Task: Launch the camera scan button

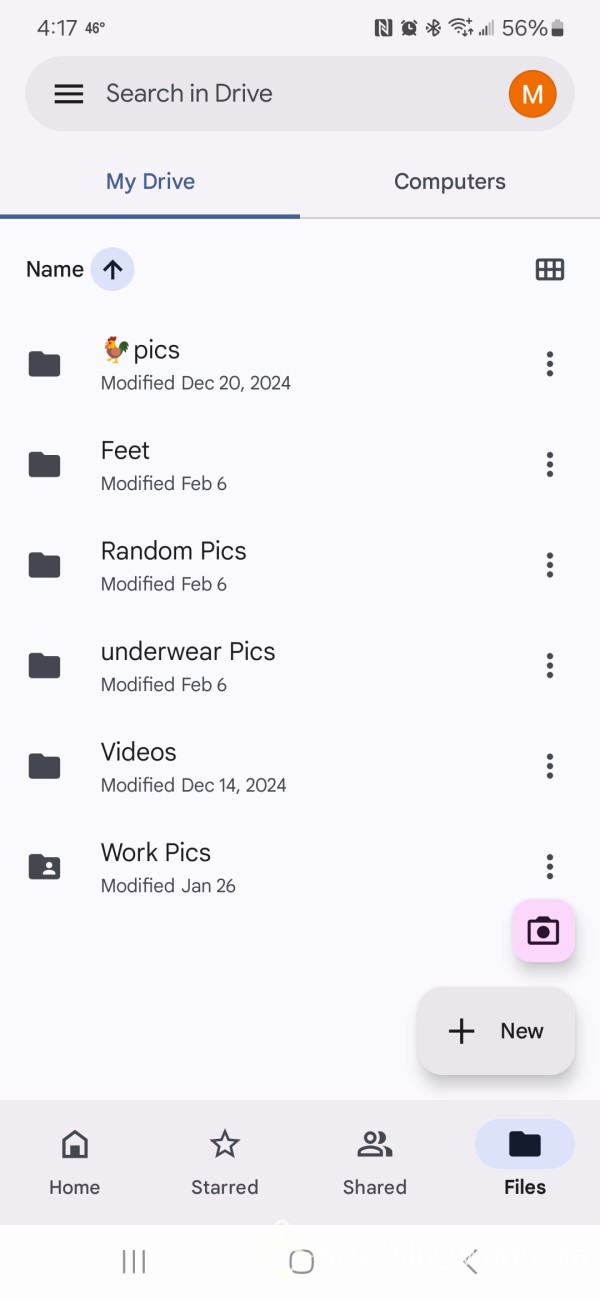Action: coord(543,931)
